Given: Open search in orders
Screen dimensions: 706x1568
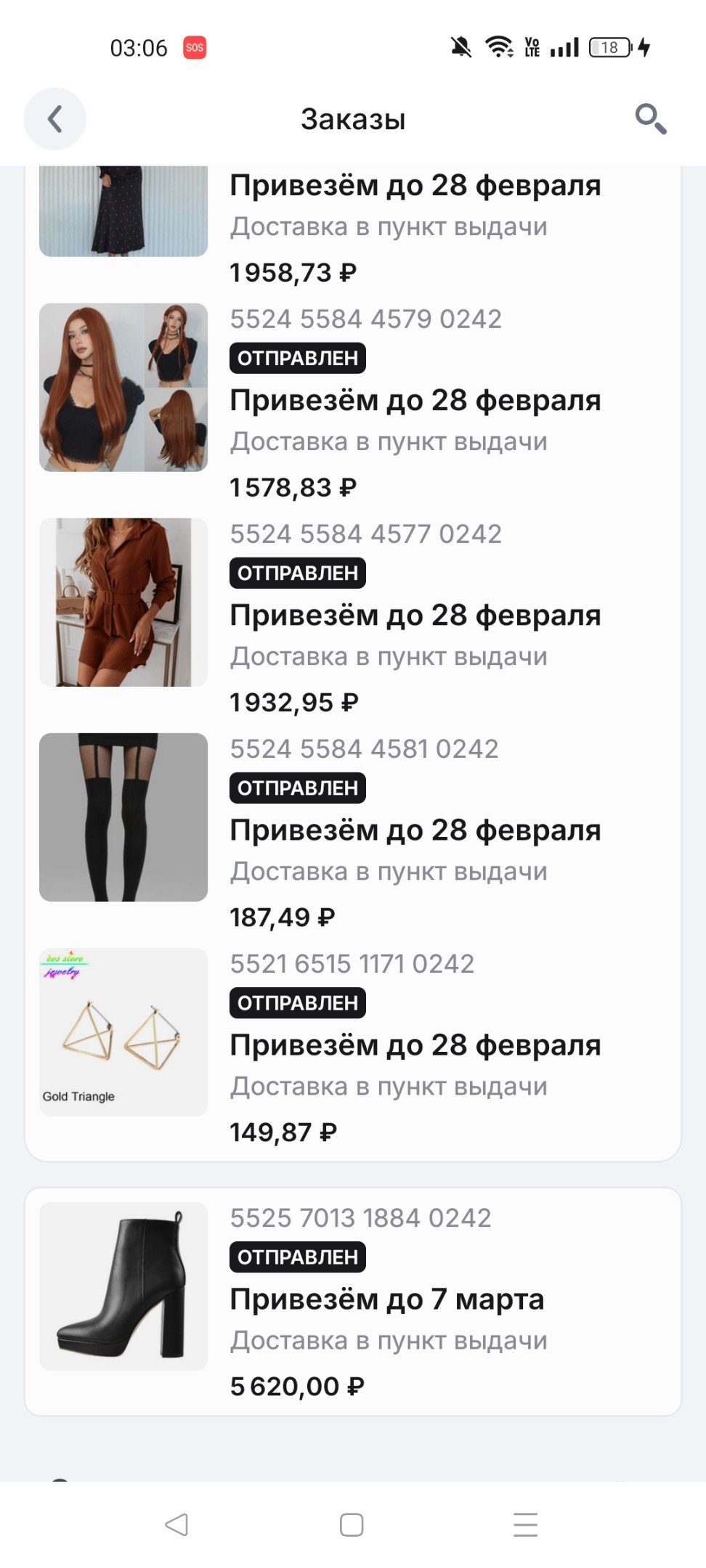Looking at the screenshot, I should (650, 119).
